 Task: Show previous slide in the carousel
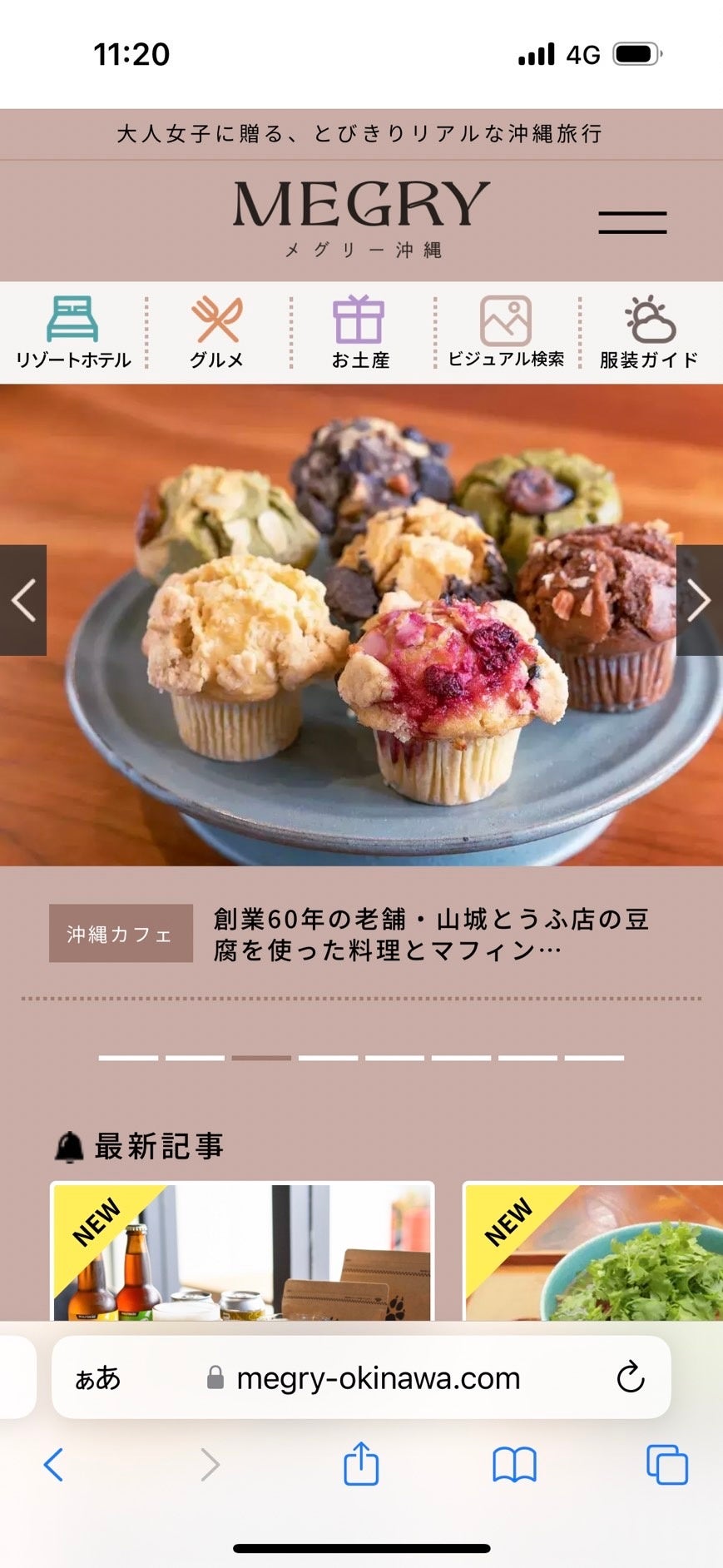[x=23, y=600]
